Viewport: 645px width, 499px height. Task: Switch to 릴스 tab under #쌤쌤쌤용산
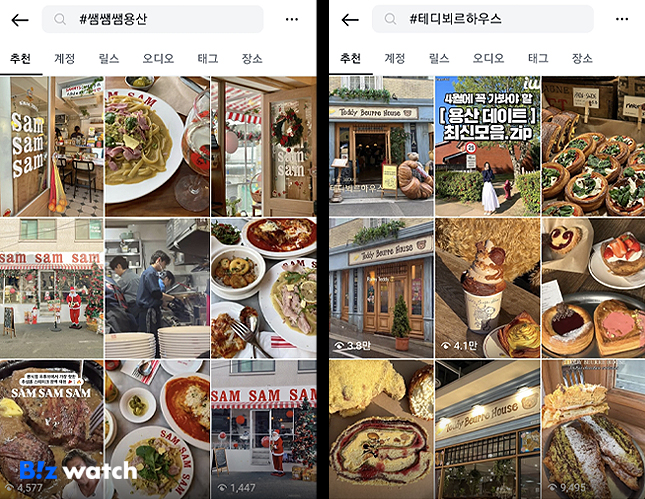pyautogui.click(x=108, y=58)
